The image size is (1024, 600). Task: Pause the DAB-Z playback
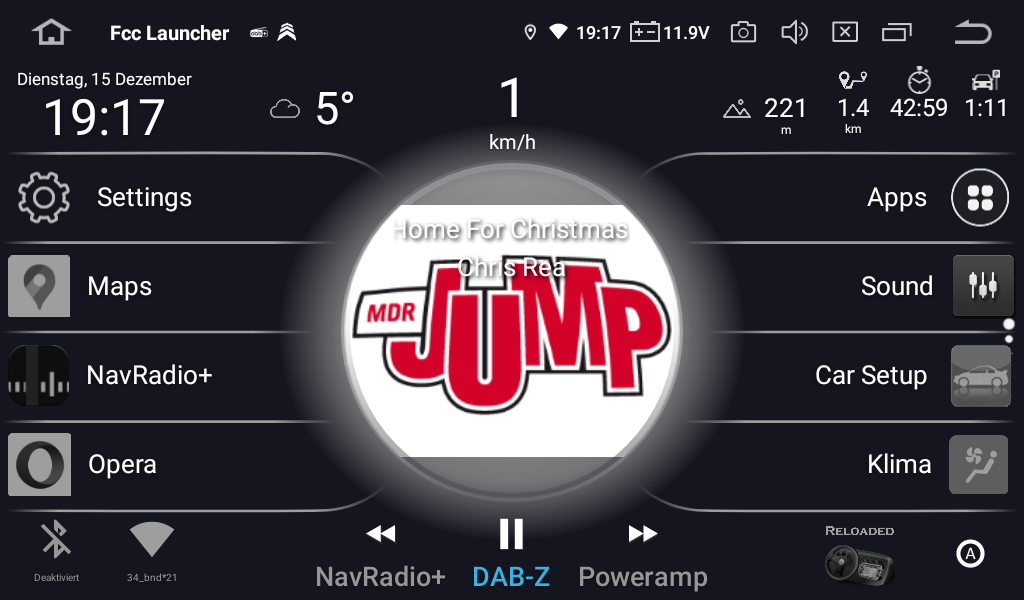point(511,534)
